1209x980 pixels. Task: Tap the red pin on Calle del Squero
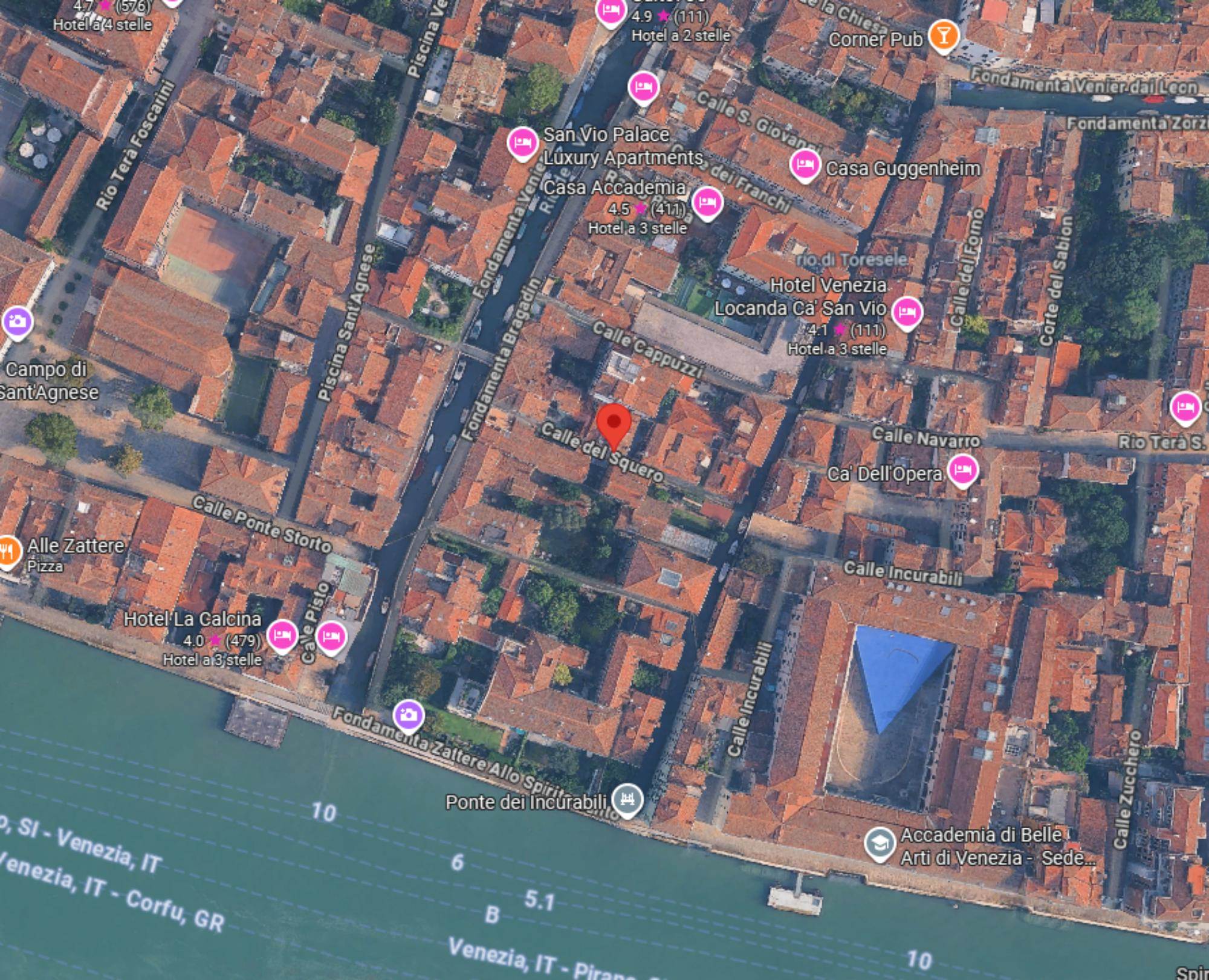tap(614, 424)
